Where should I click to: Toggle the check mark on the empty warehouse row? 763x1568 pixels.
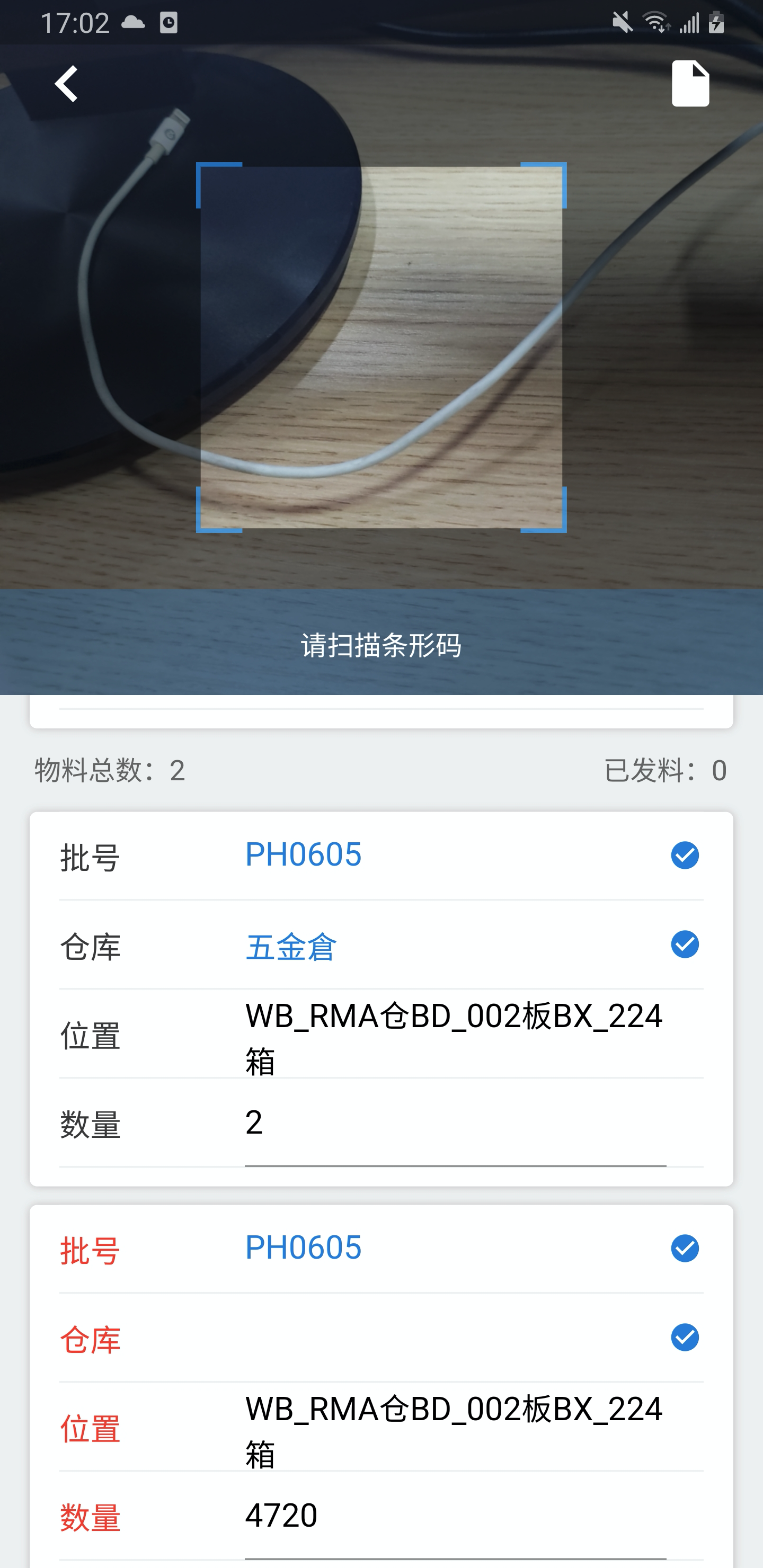685,1338
